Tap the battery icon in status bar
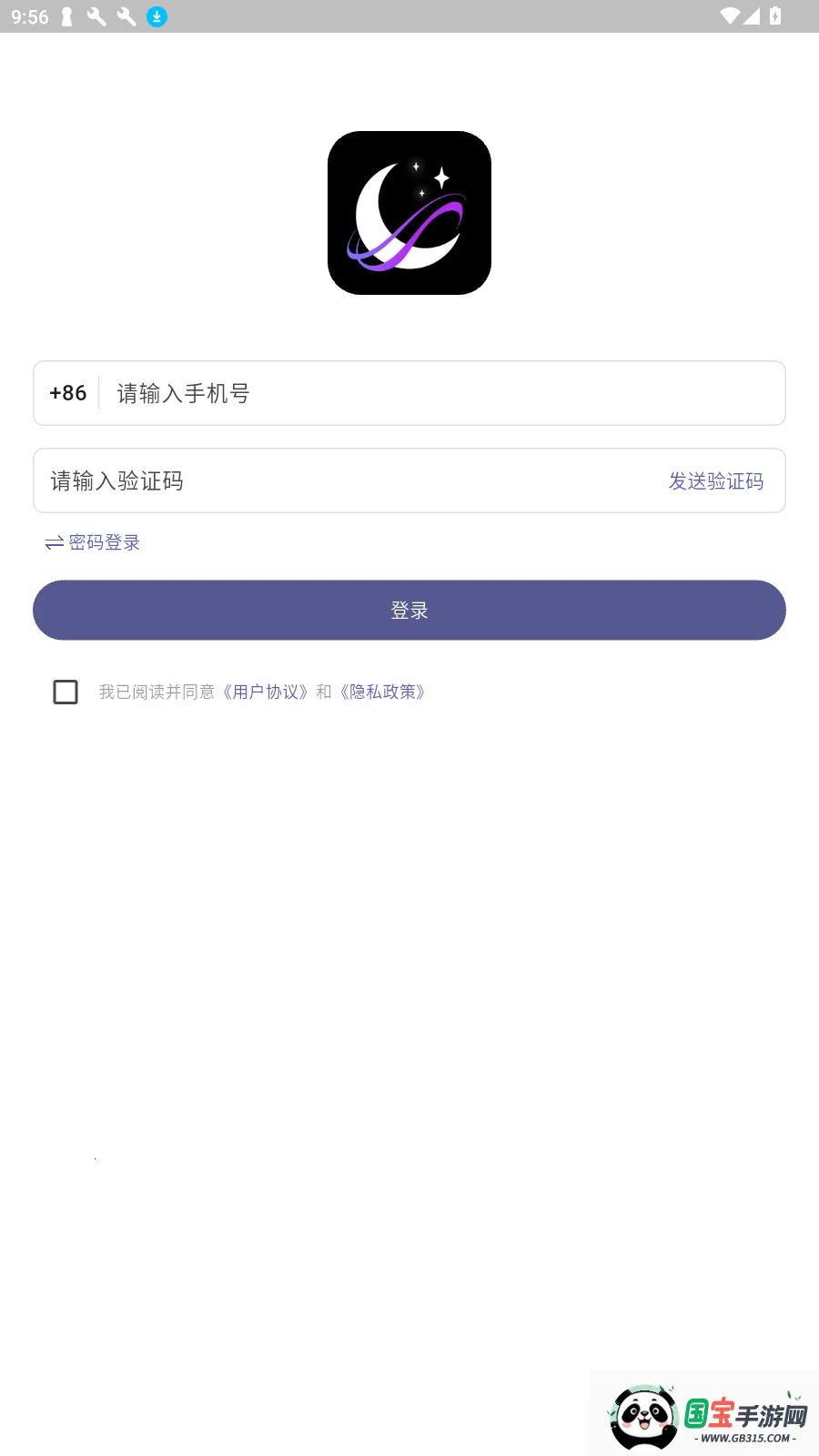819x1456 pixels. click(774, 15)
